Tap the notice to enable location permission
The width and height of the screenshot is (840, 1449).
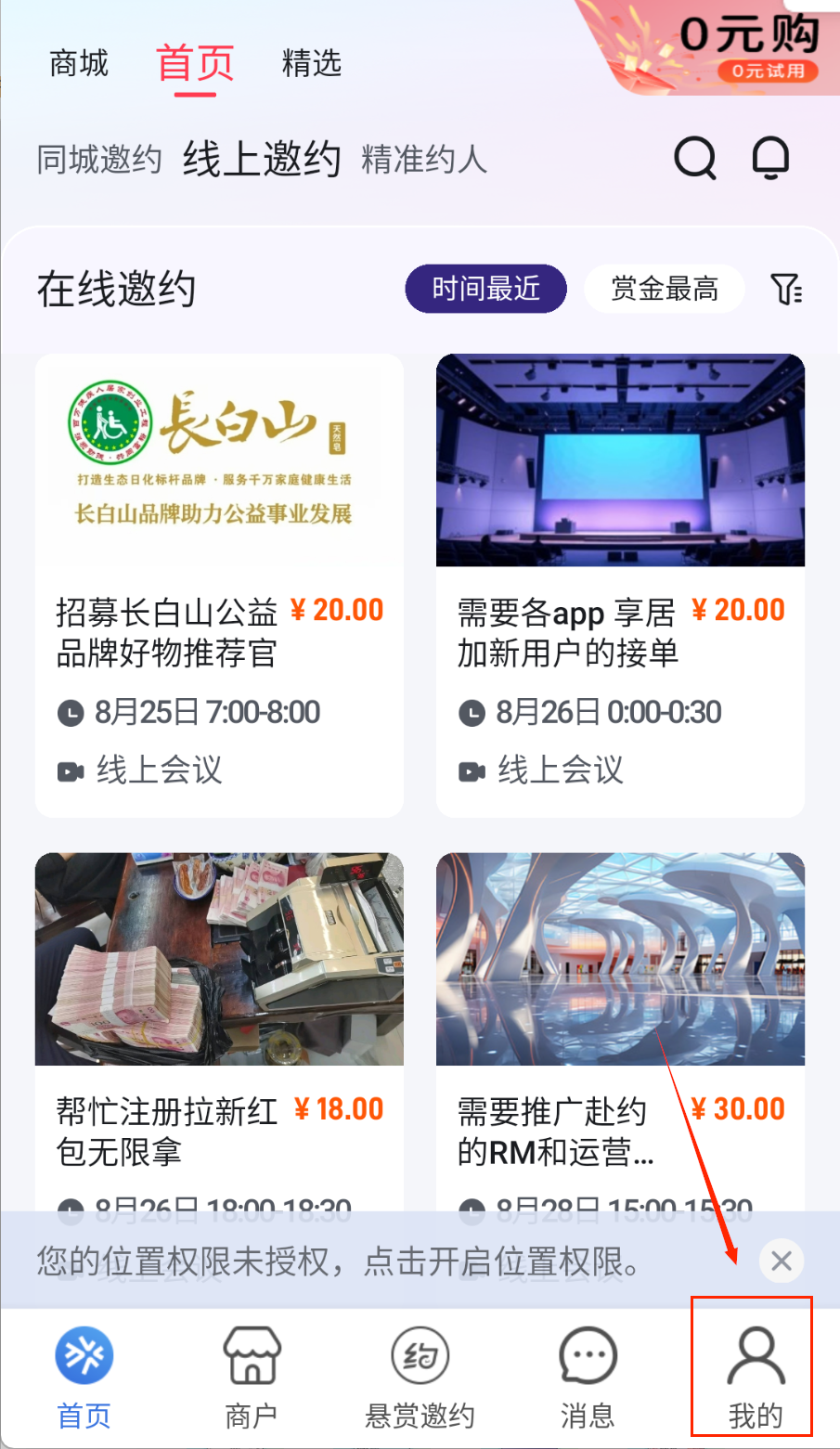coord(339,1261)
